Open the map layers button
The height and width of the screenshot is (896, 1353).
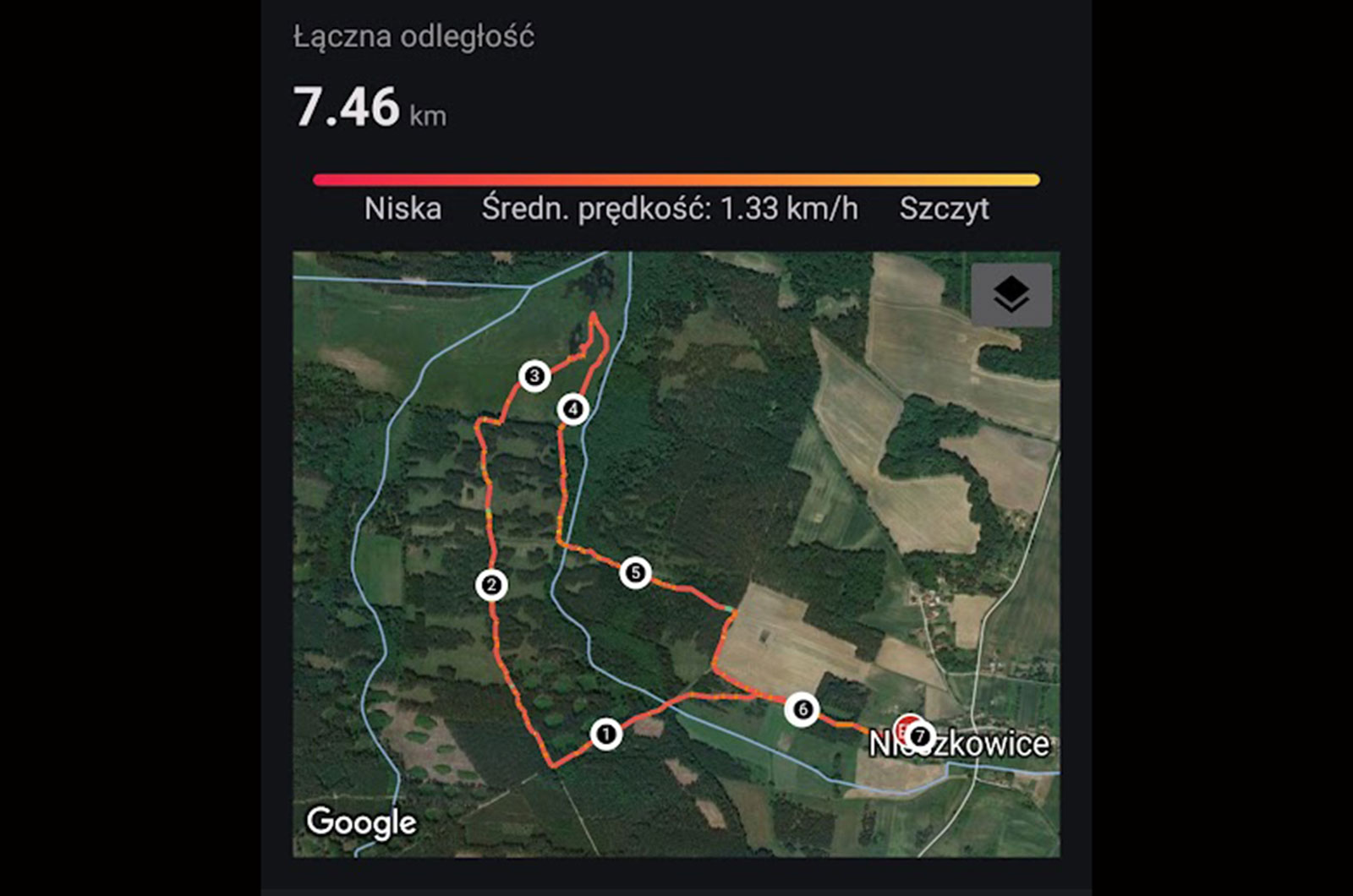point(1011,295)
